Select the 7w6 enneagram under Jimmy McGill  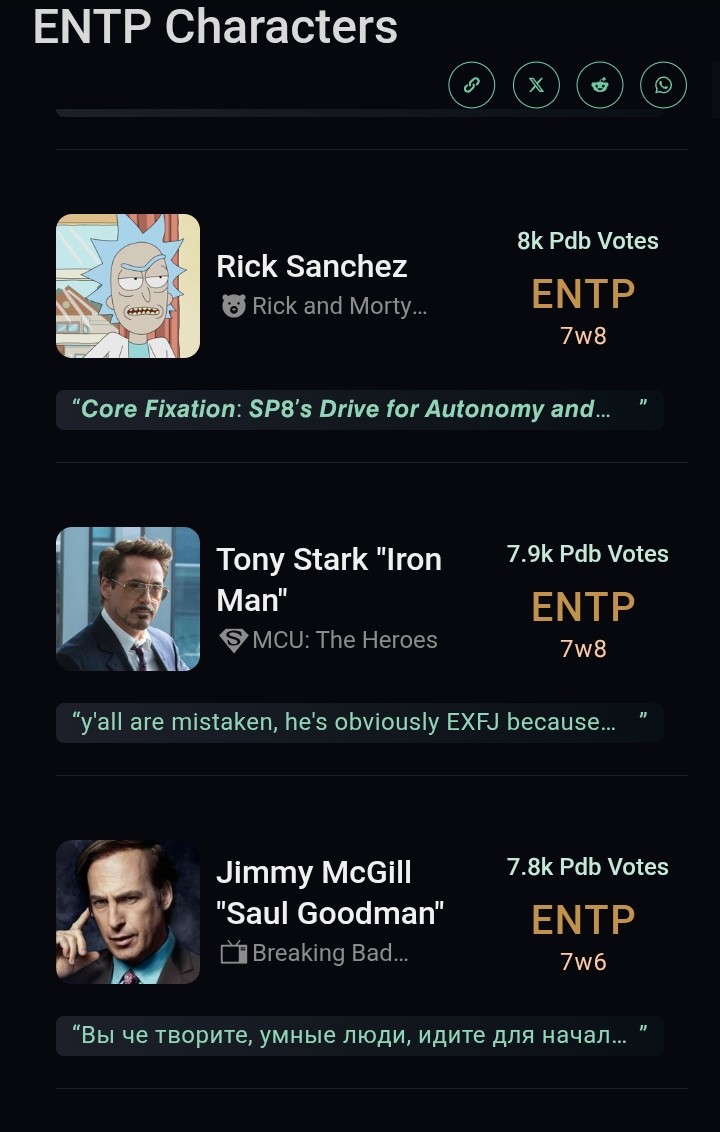point(583,961)
